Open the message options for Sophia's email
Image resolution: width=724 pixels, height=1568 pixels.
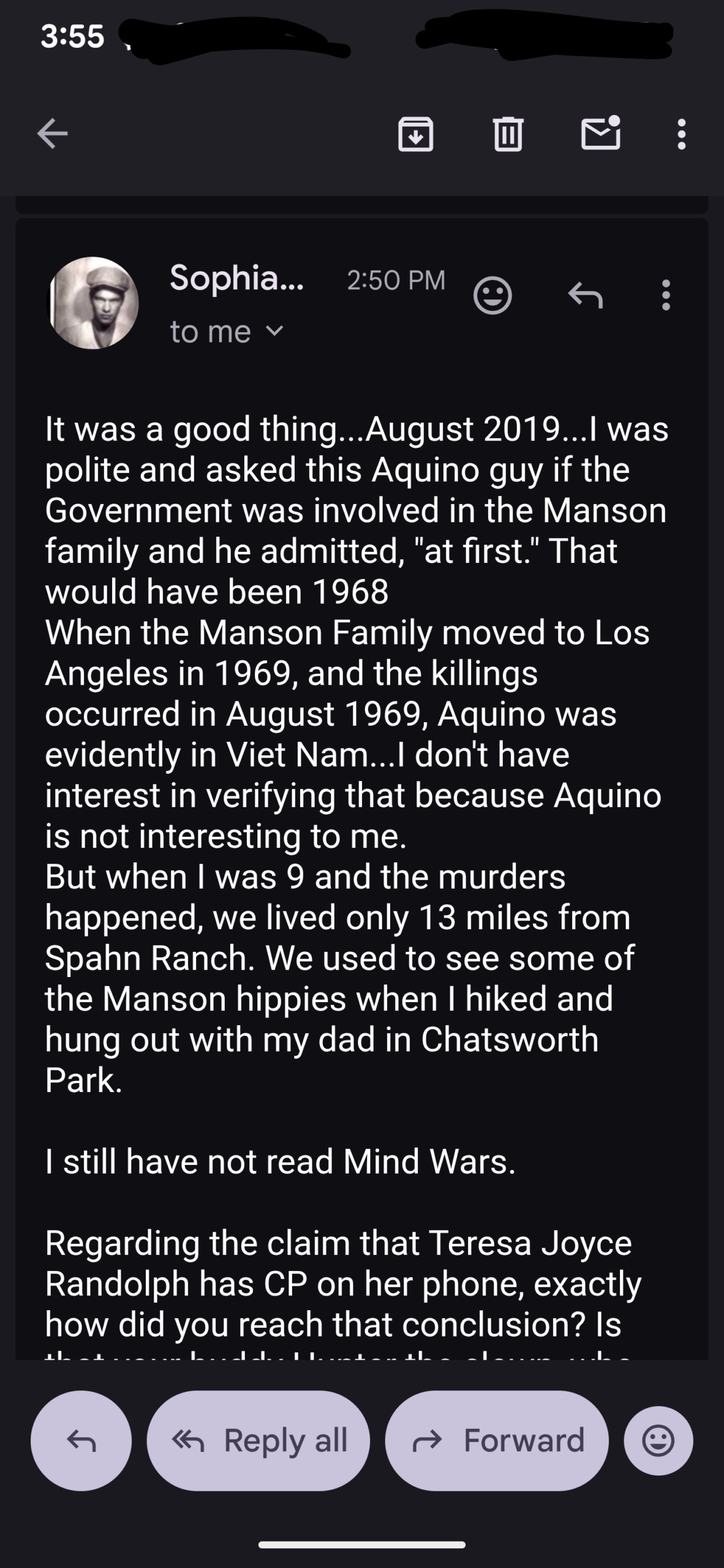coord(666,296)
